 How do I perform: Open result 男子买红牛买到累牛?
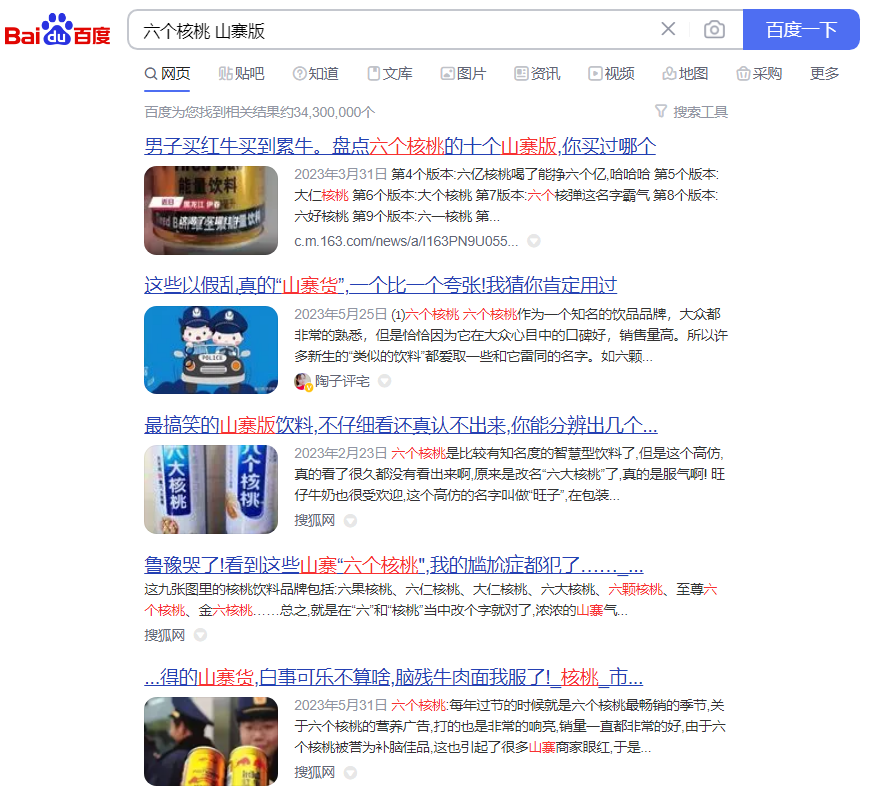tap(400, 146)
